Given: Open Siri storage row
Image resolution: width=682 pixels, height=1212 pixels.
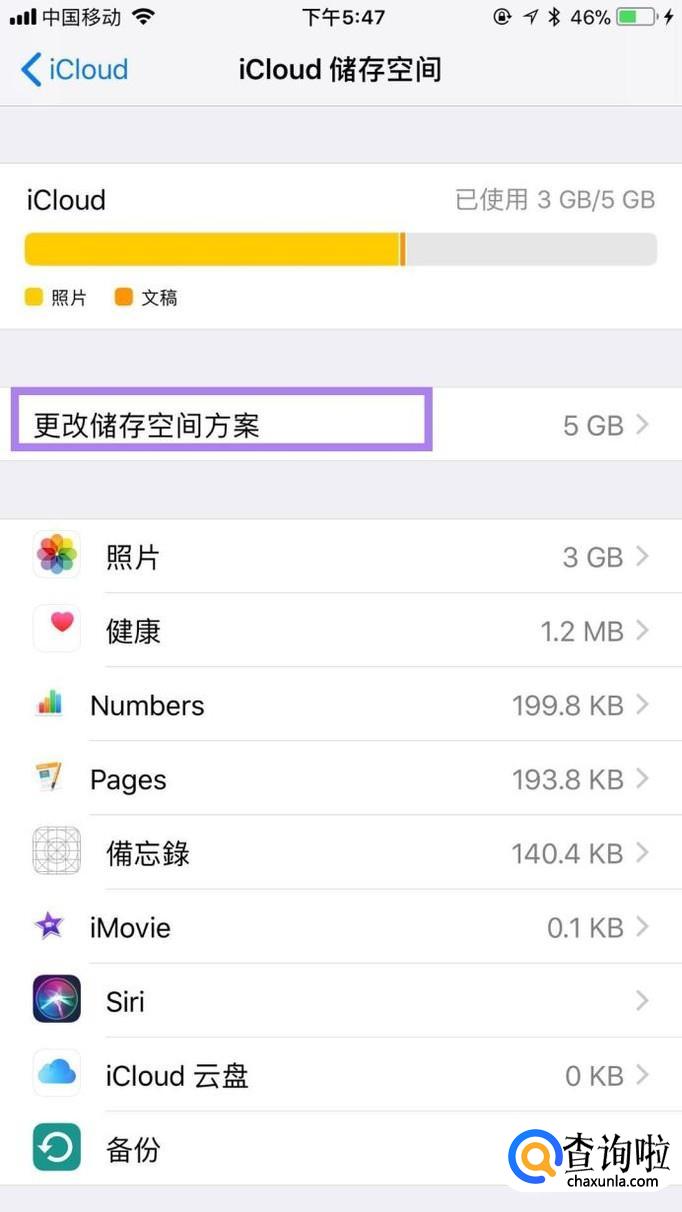Looking at the screenshot, I should pos(340,1001).
